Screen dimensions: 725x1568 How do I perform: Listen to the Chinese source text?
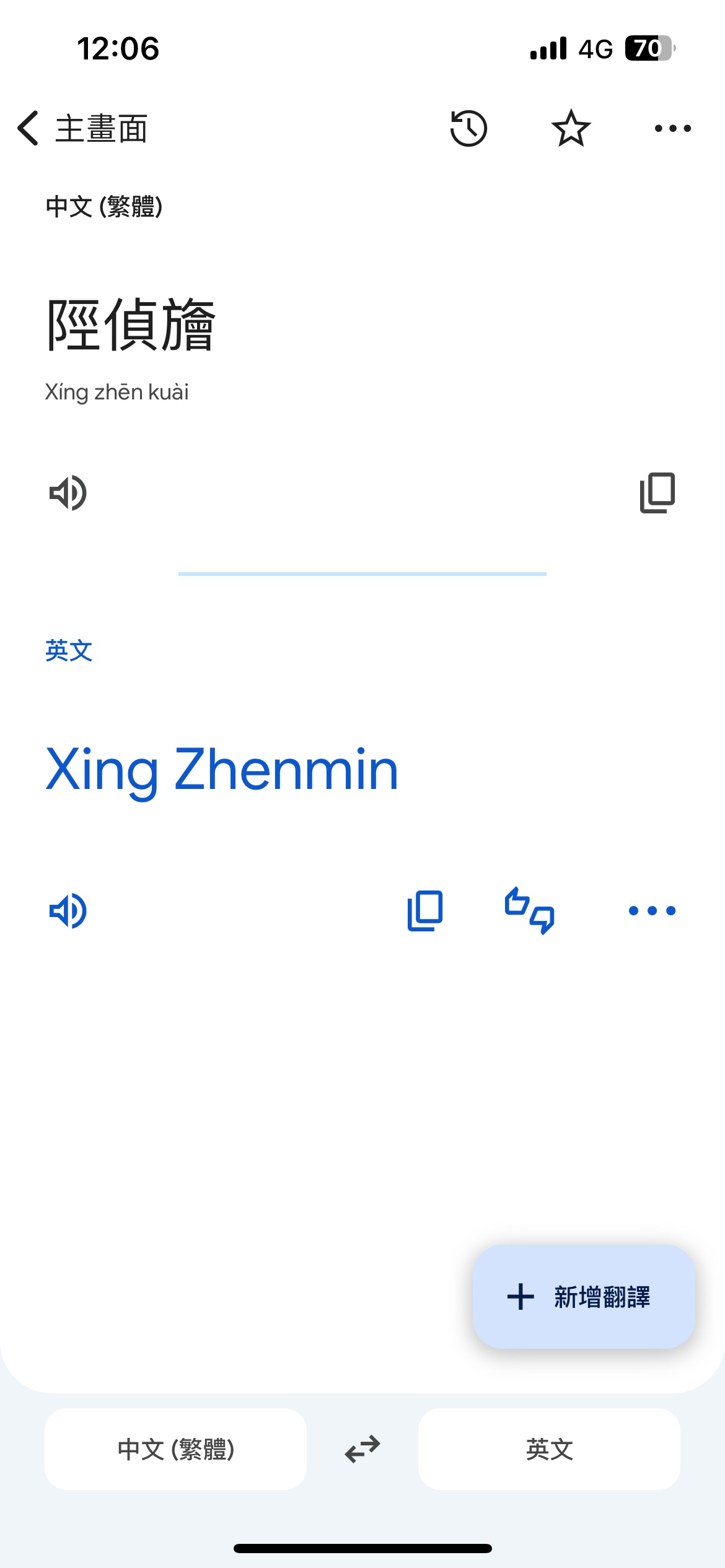point(68,493)
